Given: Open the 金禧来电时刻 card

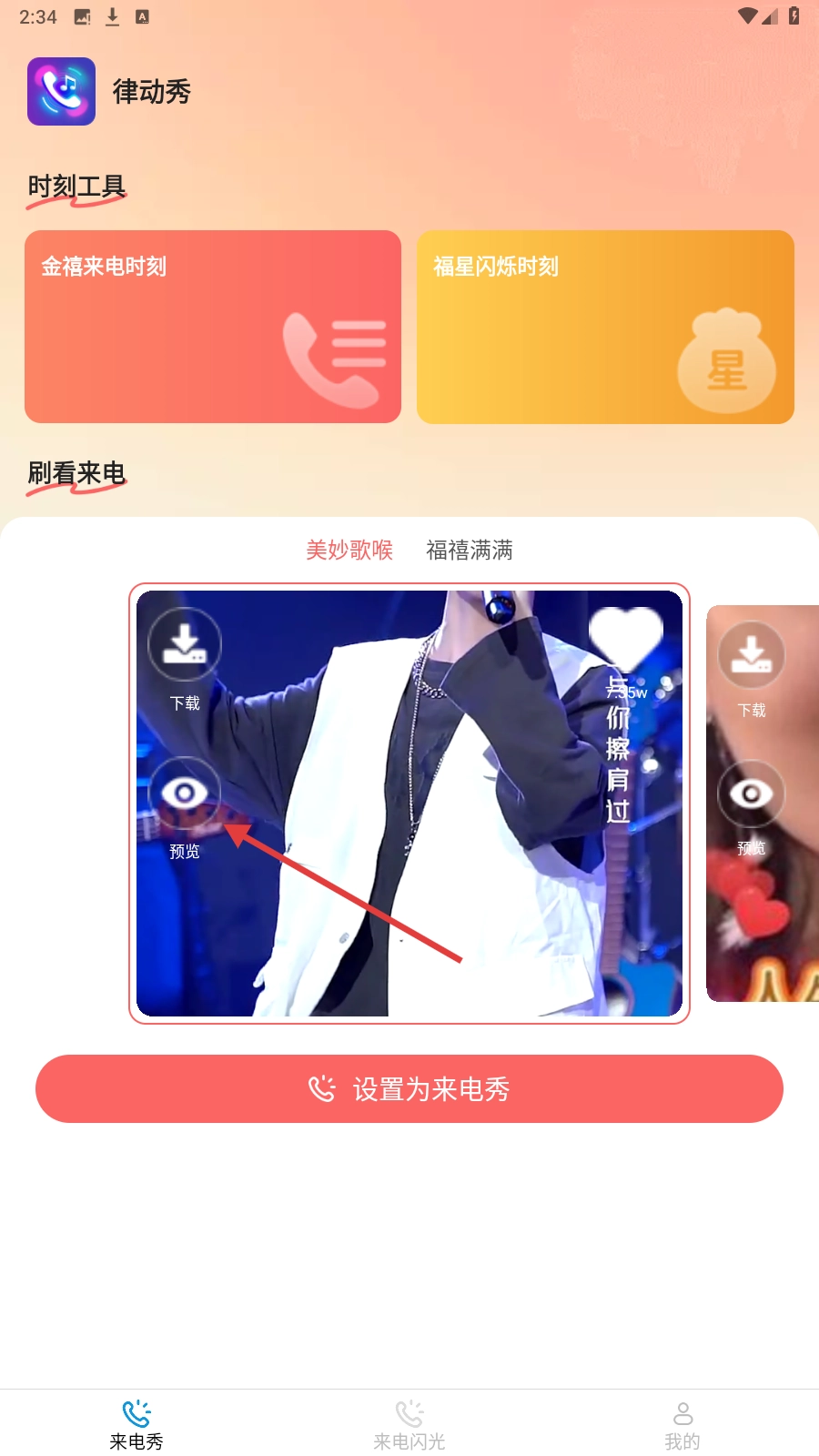Looking at the screenshot, I should (x=213, y=328).
